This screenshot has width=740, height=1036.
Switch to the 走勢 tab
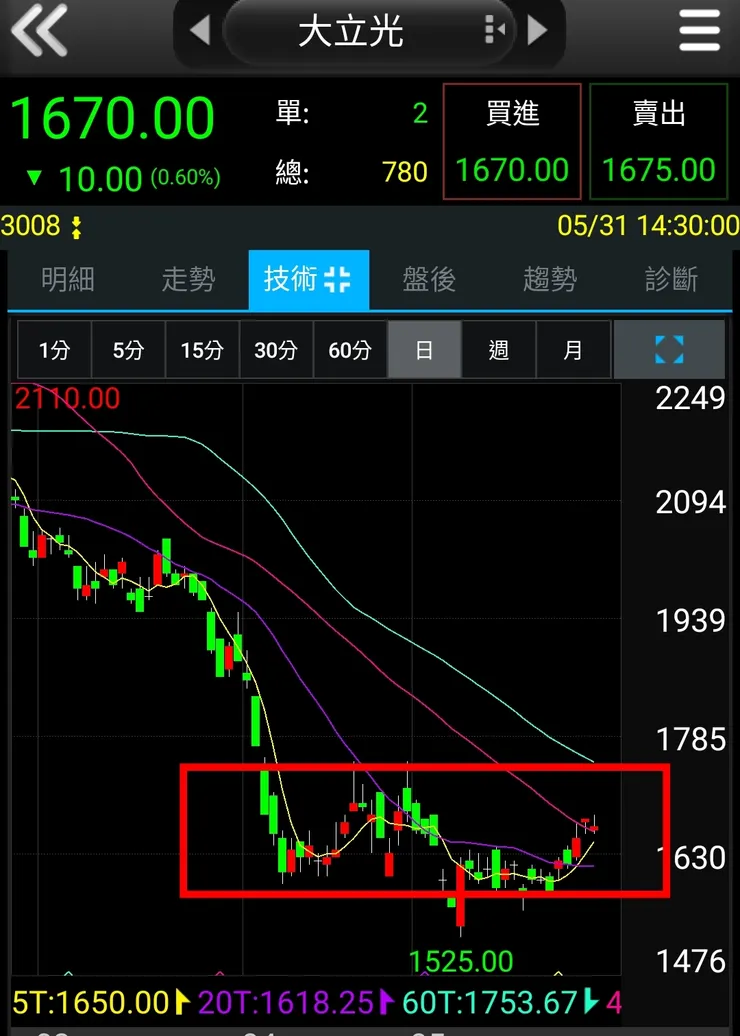click(x=188, y=279)
